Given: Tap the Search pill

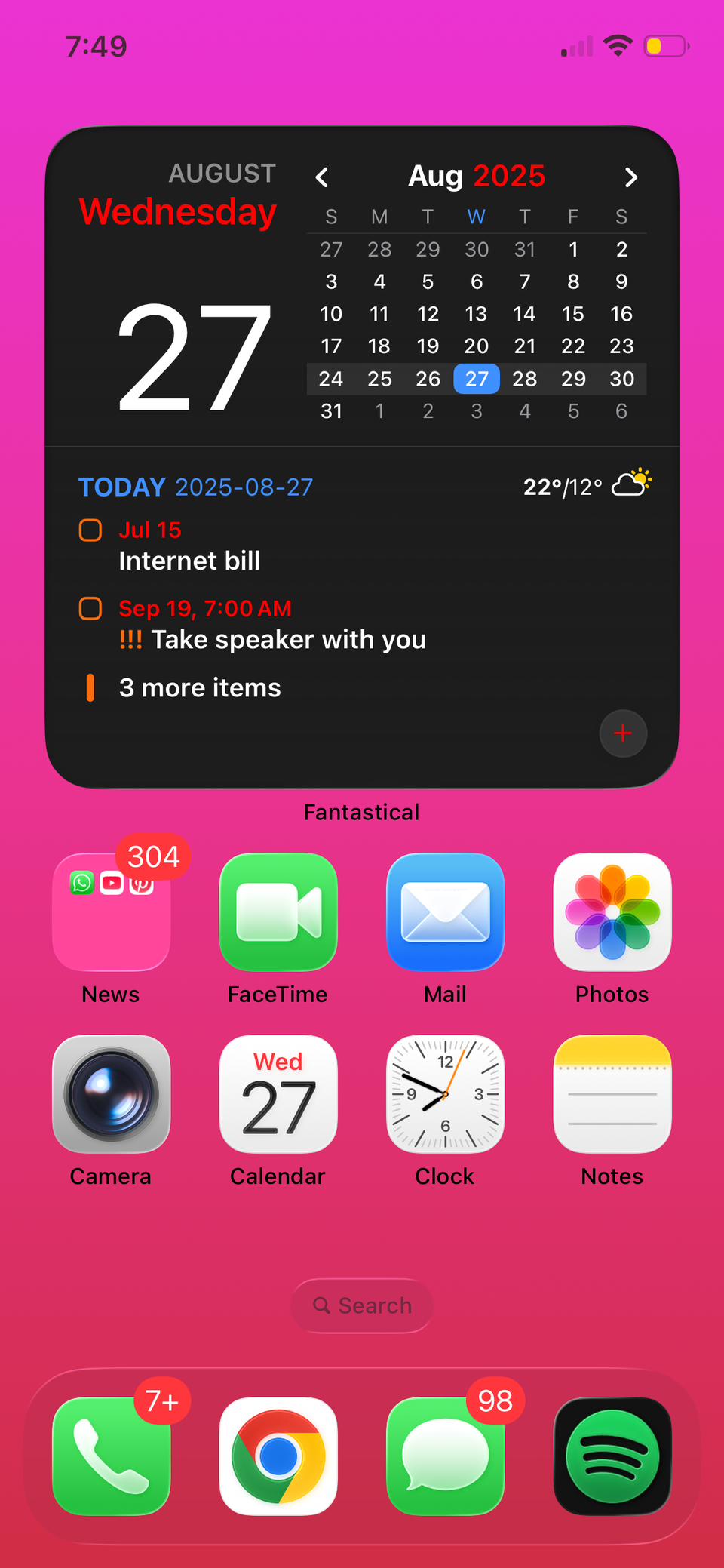Looking at the screenshot, I should point(362,1305).
